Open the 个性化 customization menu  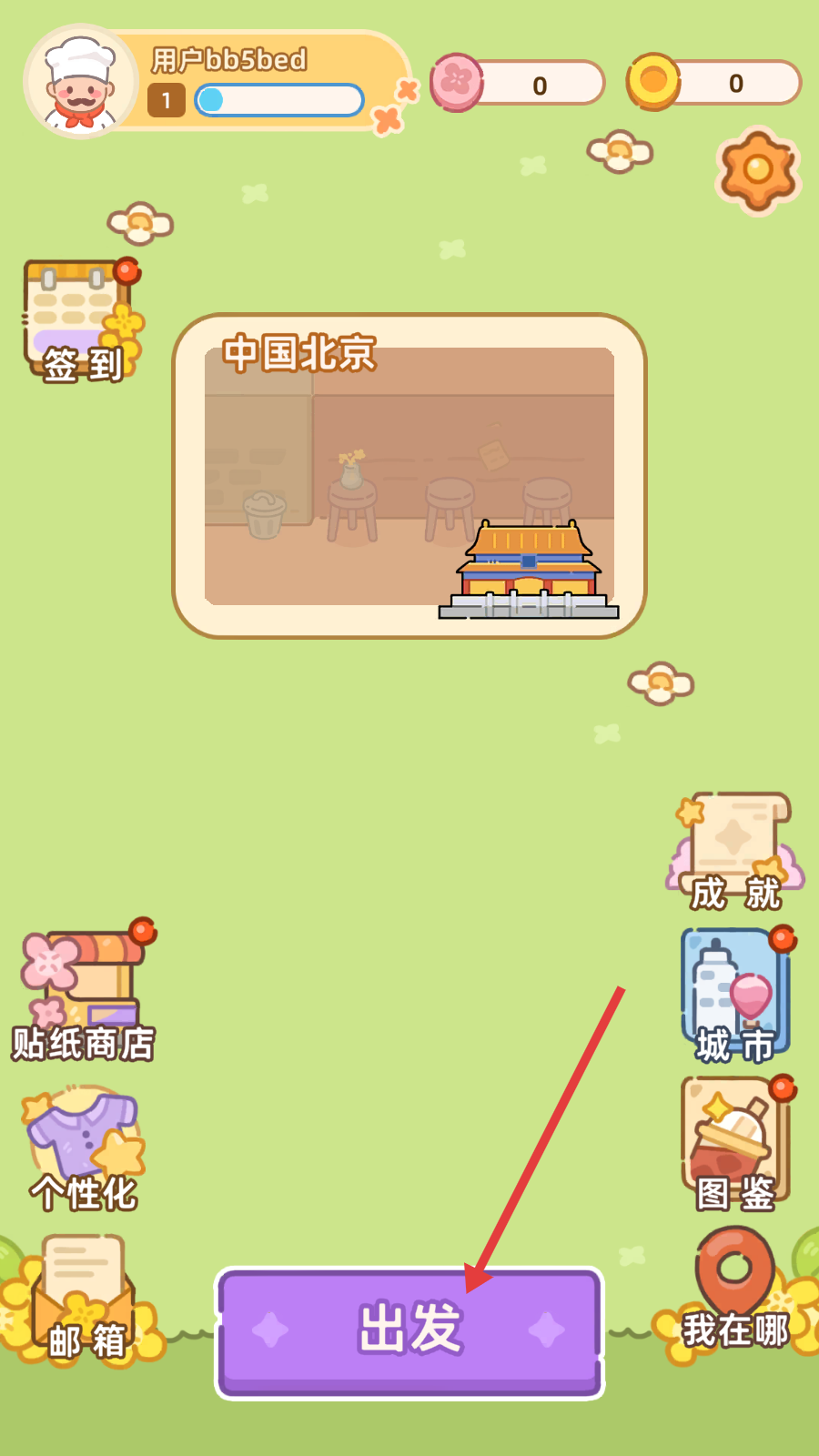(x=85, y=1150)
